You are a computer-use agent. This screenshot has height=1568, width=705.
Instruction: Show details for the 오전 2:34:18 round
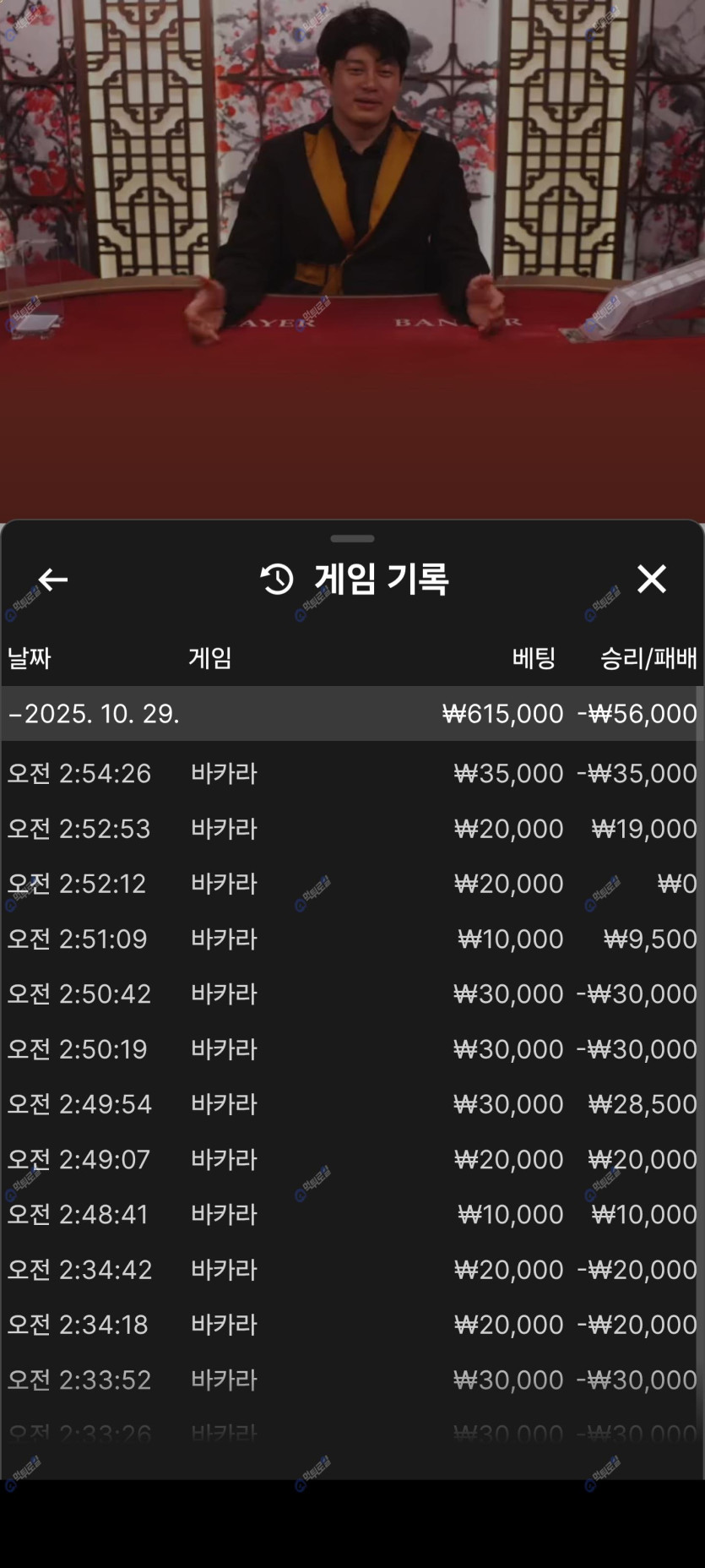tap(351, 1324)
